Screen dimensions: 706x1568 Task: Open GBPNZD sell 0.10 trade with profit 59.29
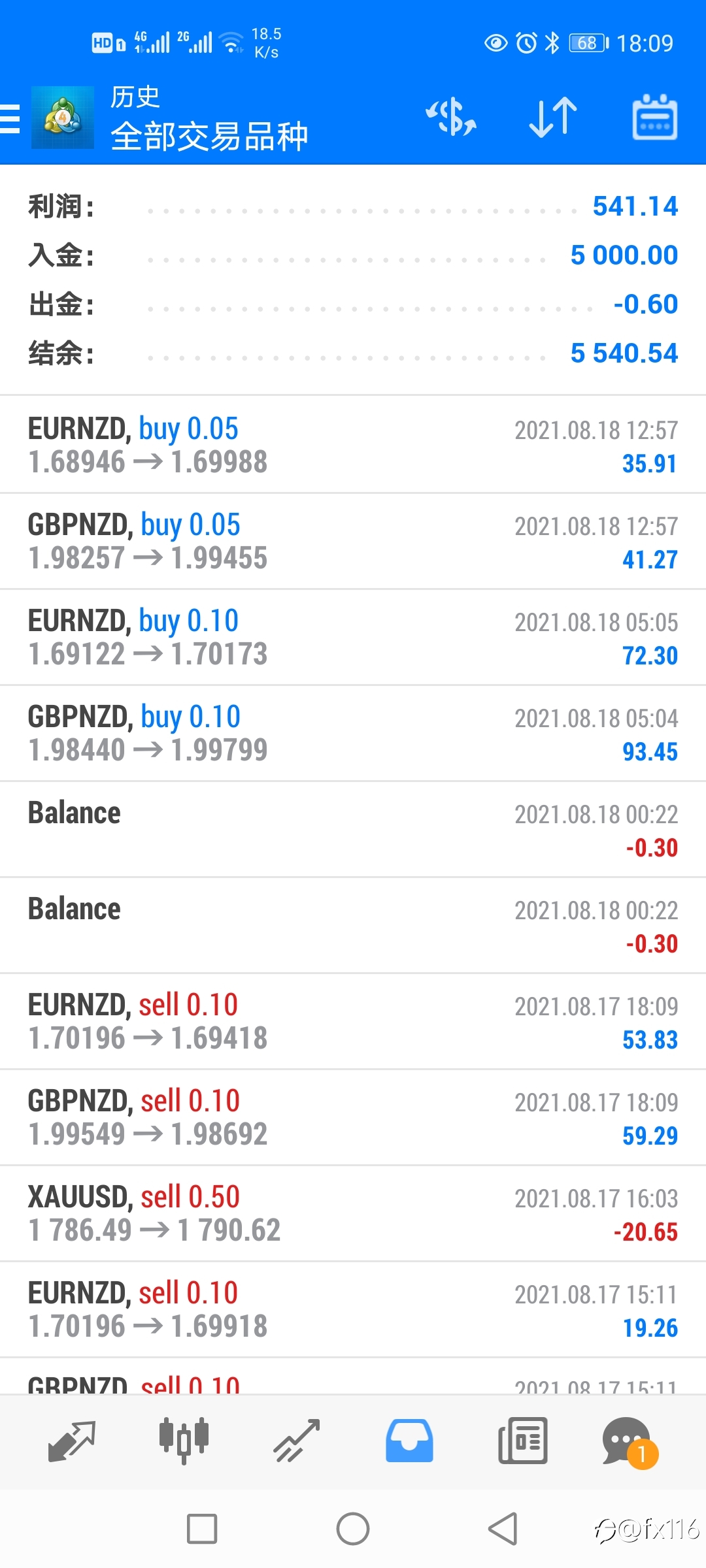point(353,1117)
